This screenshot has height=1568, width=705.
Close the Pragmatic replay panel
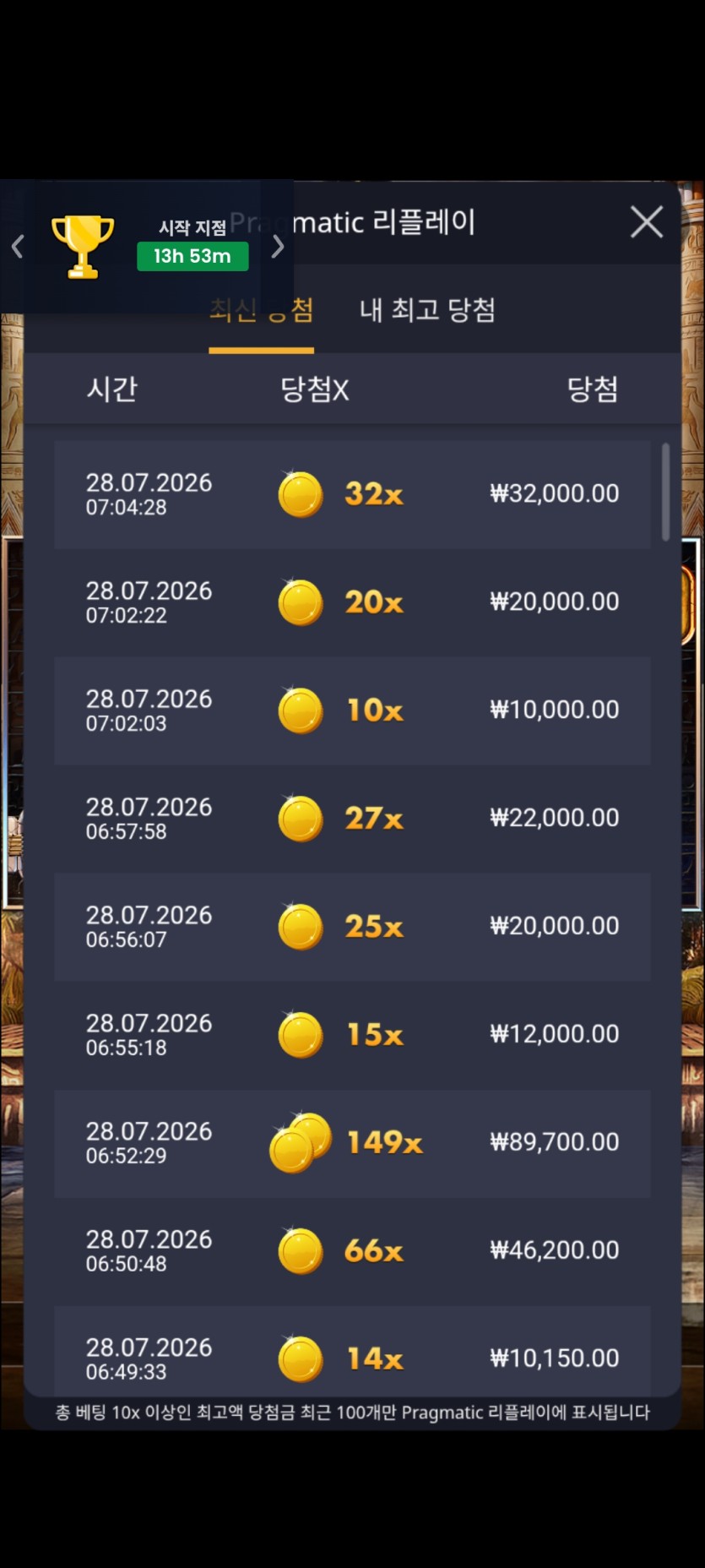click(647, 222)
